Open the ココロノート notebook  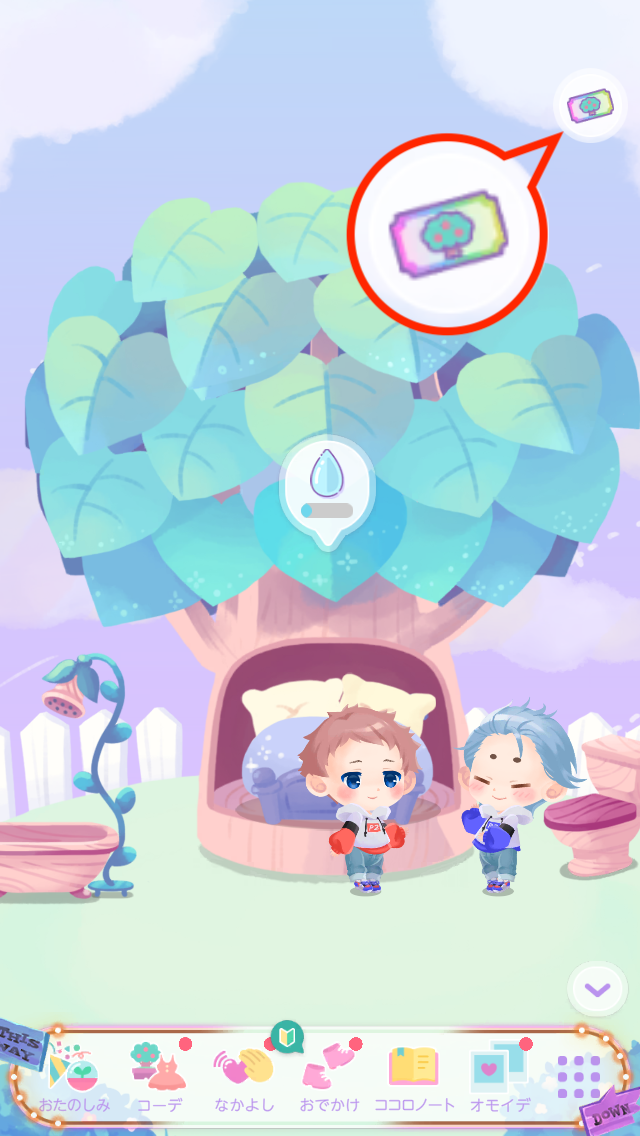414,1076
